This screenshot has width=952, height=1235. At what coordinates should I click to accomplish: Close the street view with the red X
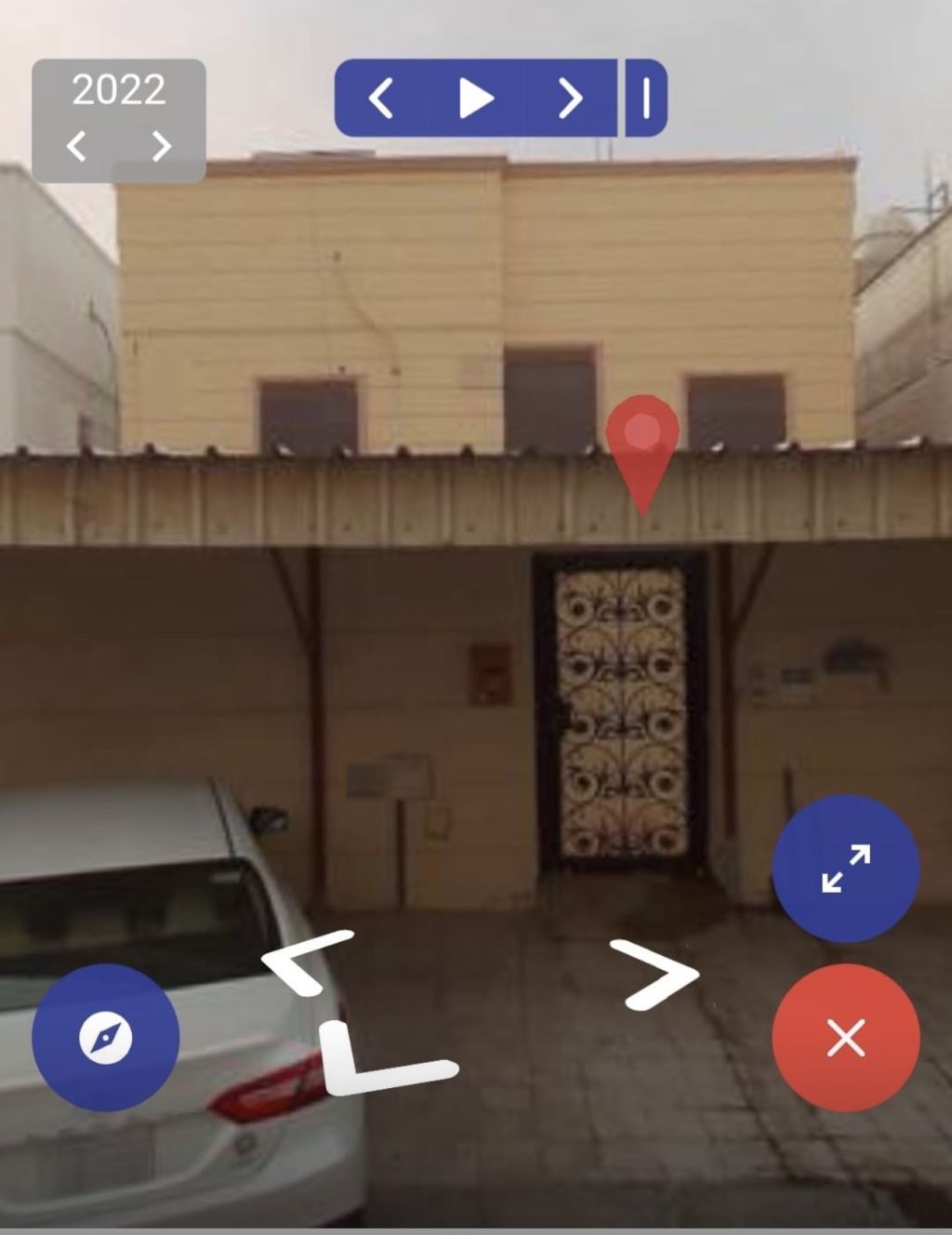pos(845,1037)
